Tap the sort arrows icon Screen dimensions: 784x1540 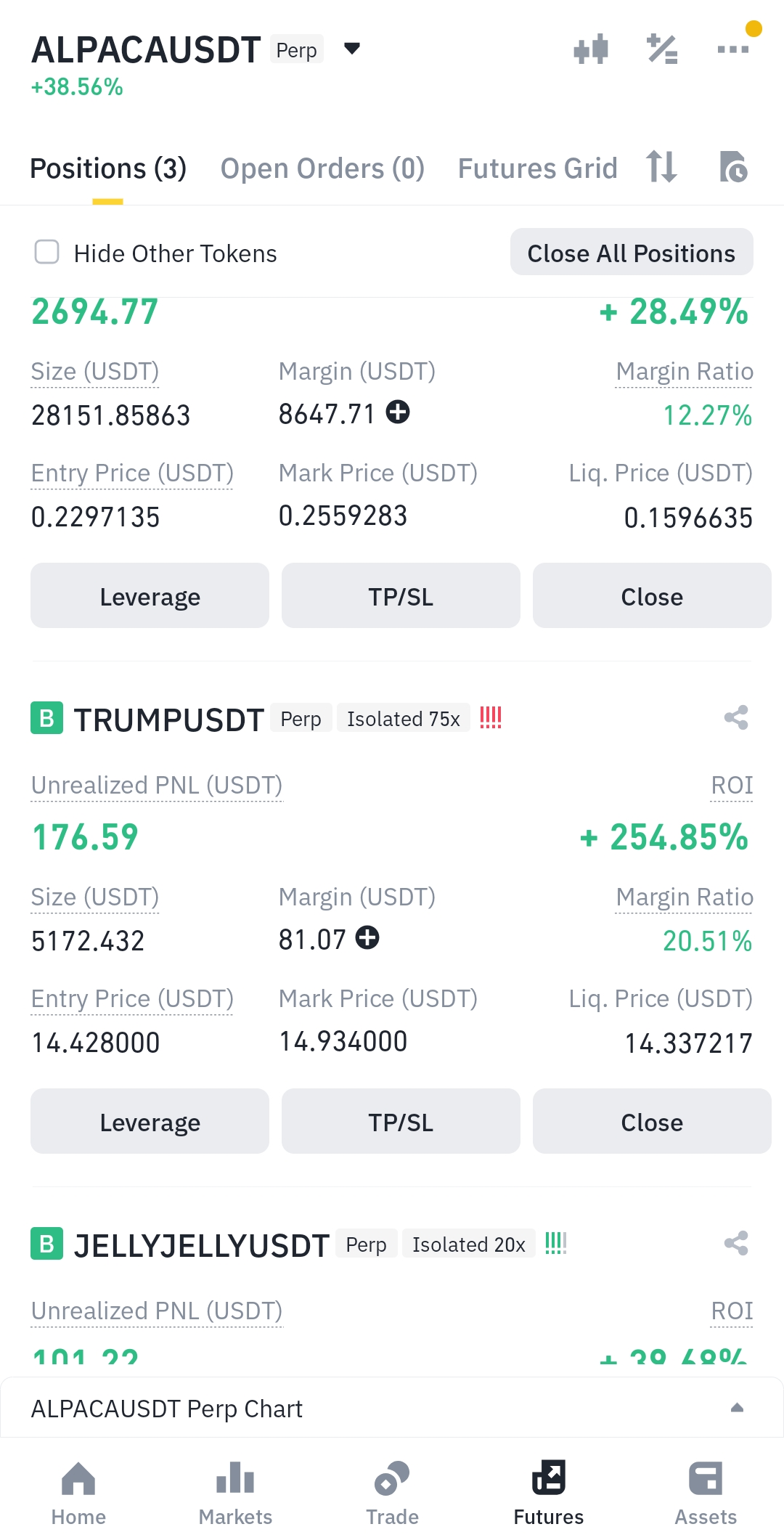[x=662, y=167]
